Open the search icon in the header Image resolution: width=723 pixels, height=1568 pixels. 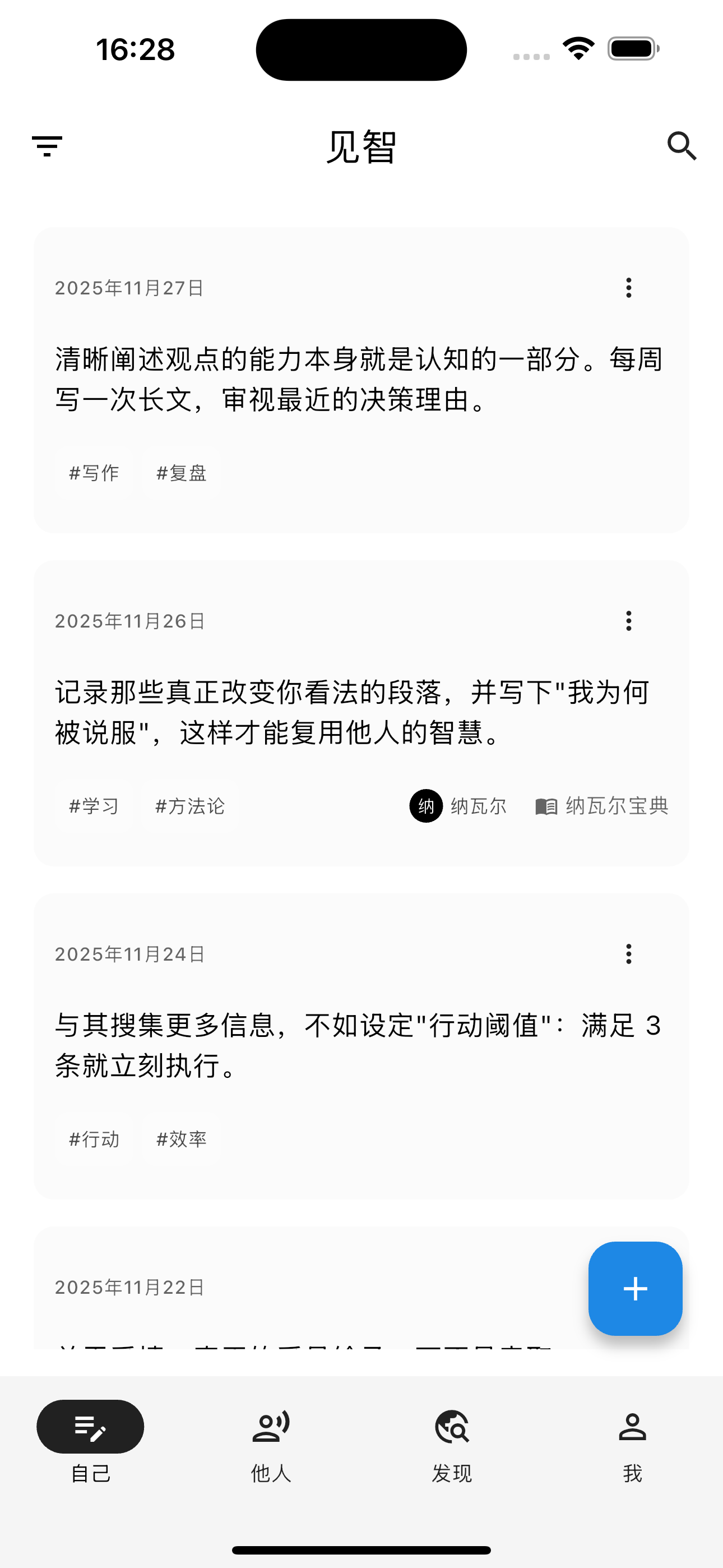point(681,145)
